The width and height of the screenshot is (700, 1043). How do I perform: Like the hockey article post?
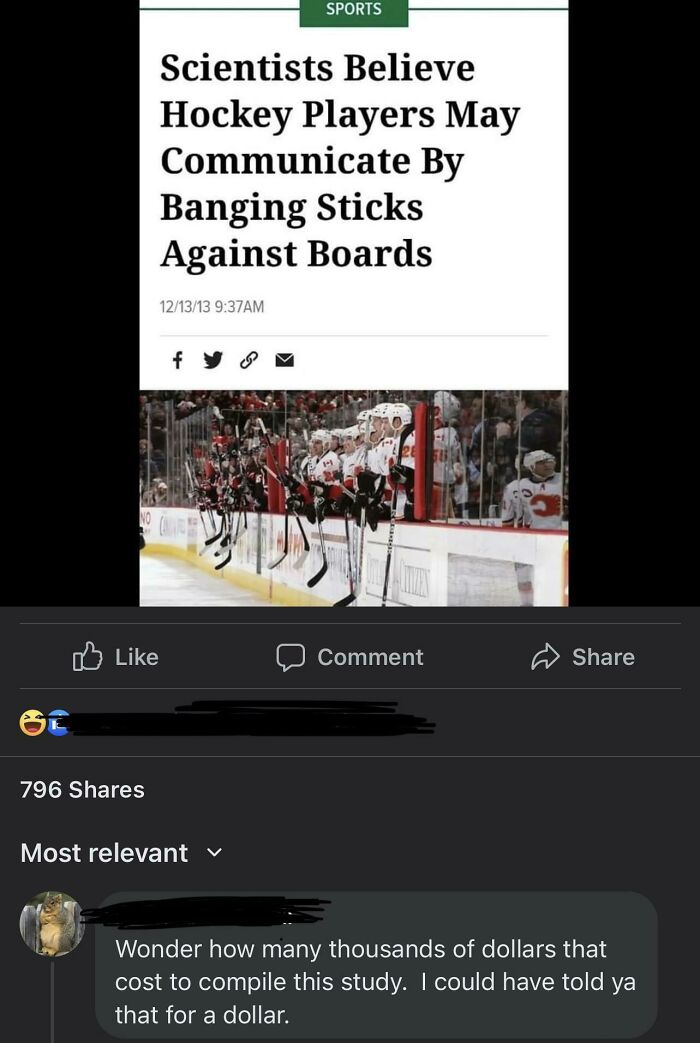coord(116,657)
